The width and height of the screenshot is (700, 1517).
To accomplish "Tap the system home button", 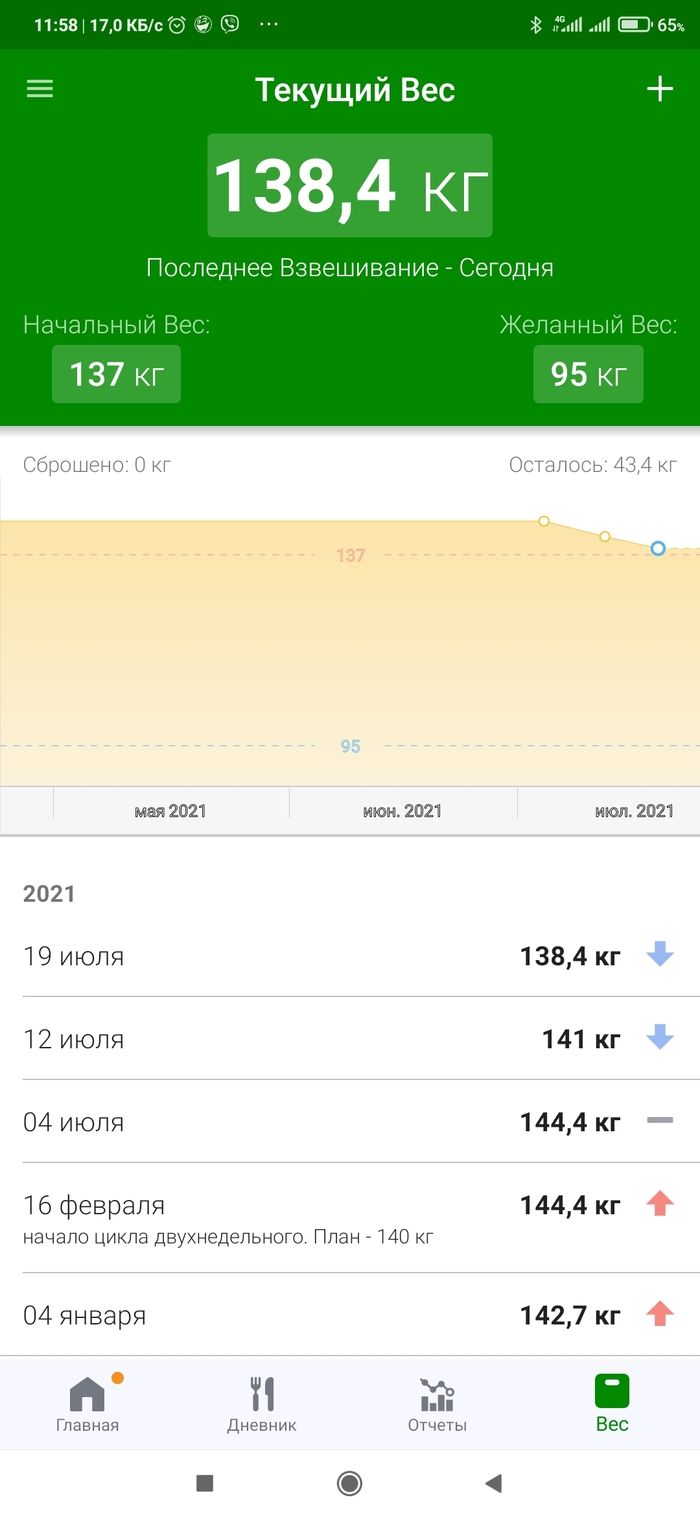I will pos(349,1483).
